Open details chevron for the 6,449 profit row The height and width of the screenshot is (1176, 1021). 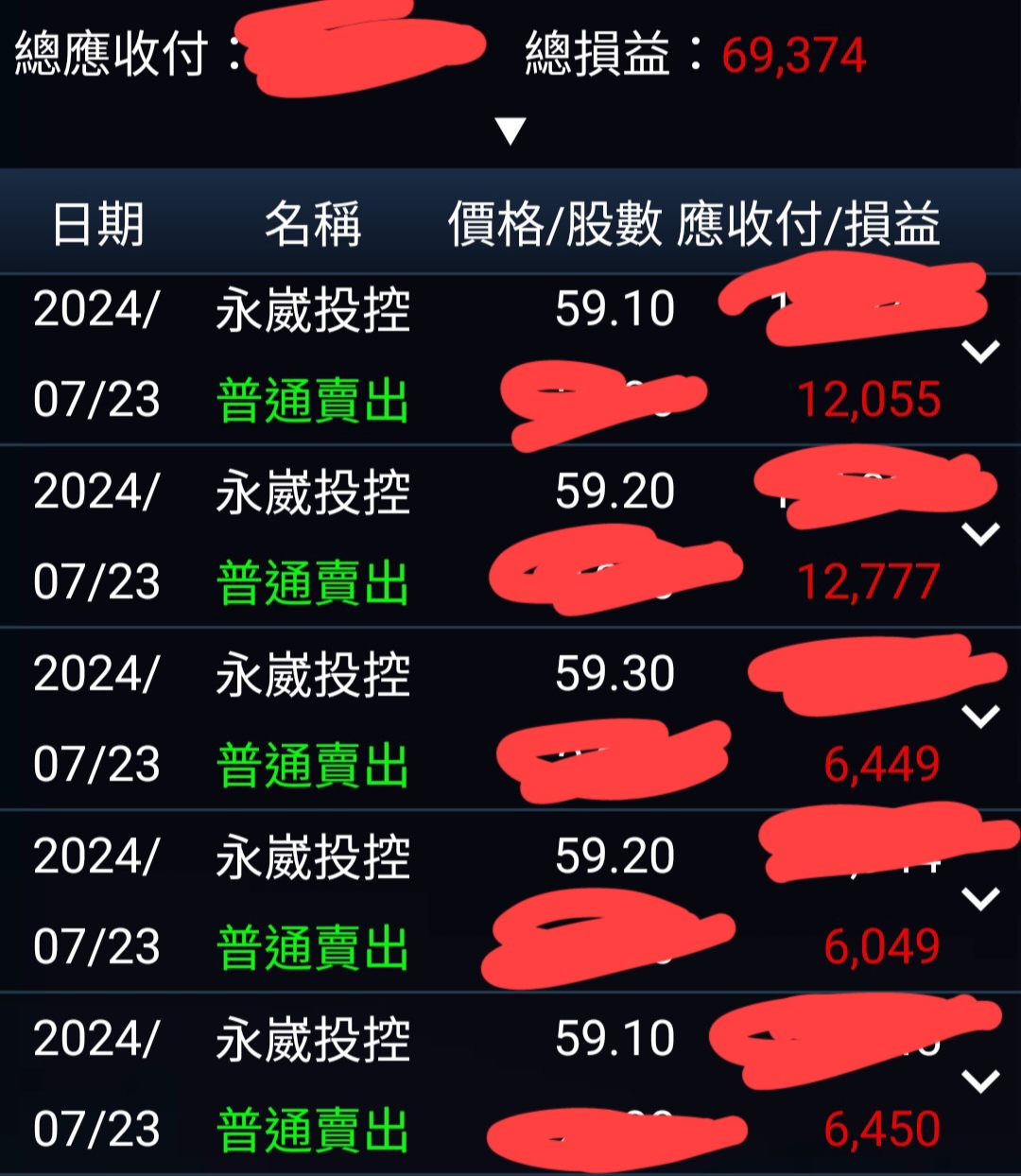tap(980, 717)
